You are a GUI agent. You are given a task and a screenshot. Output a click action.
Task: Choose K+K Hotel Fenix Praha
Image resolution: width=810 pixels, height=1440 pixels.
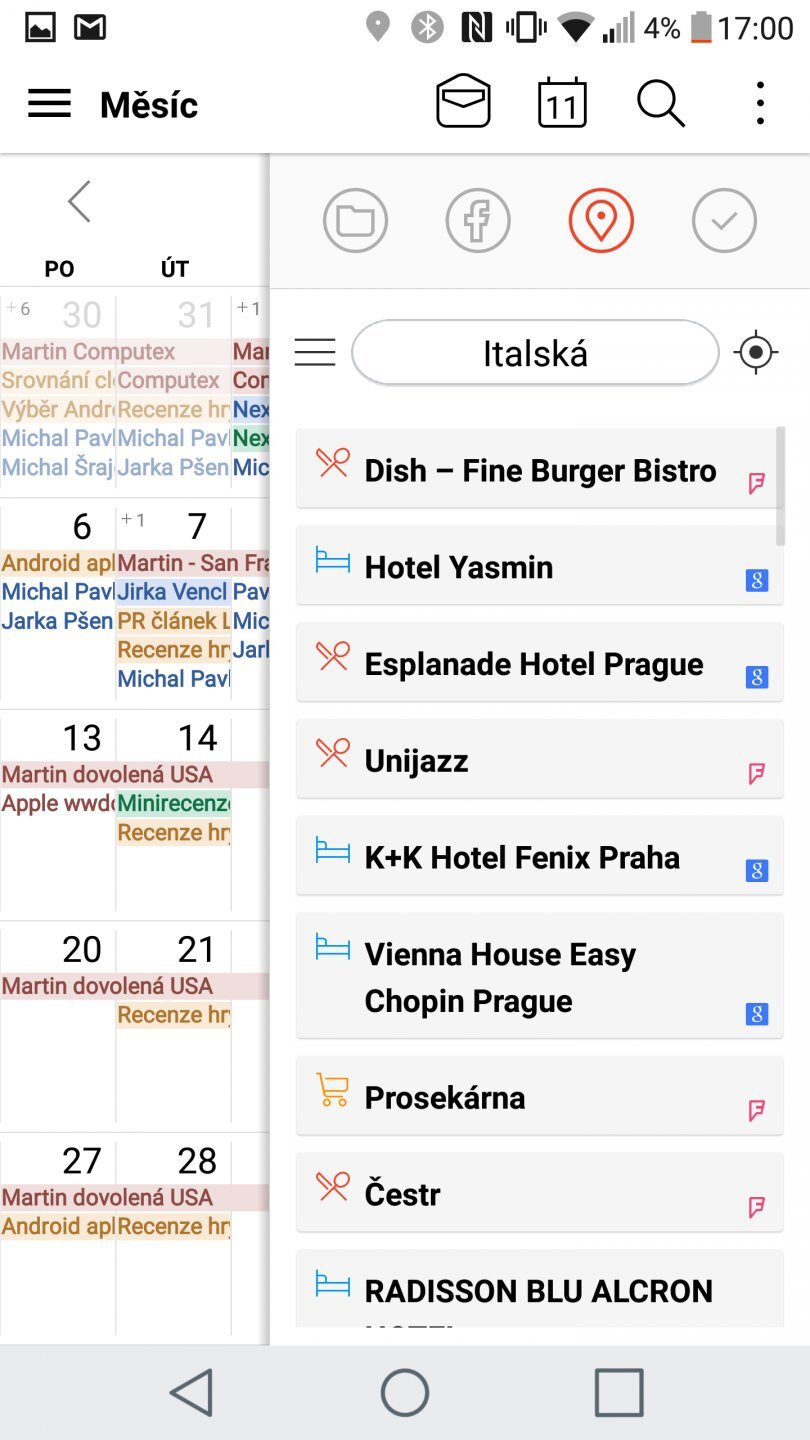(x=539, y=858)
